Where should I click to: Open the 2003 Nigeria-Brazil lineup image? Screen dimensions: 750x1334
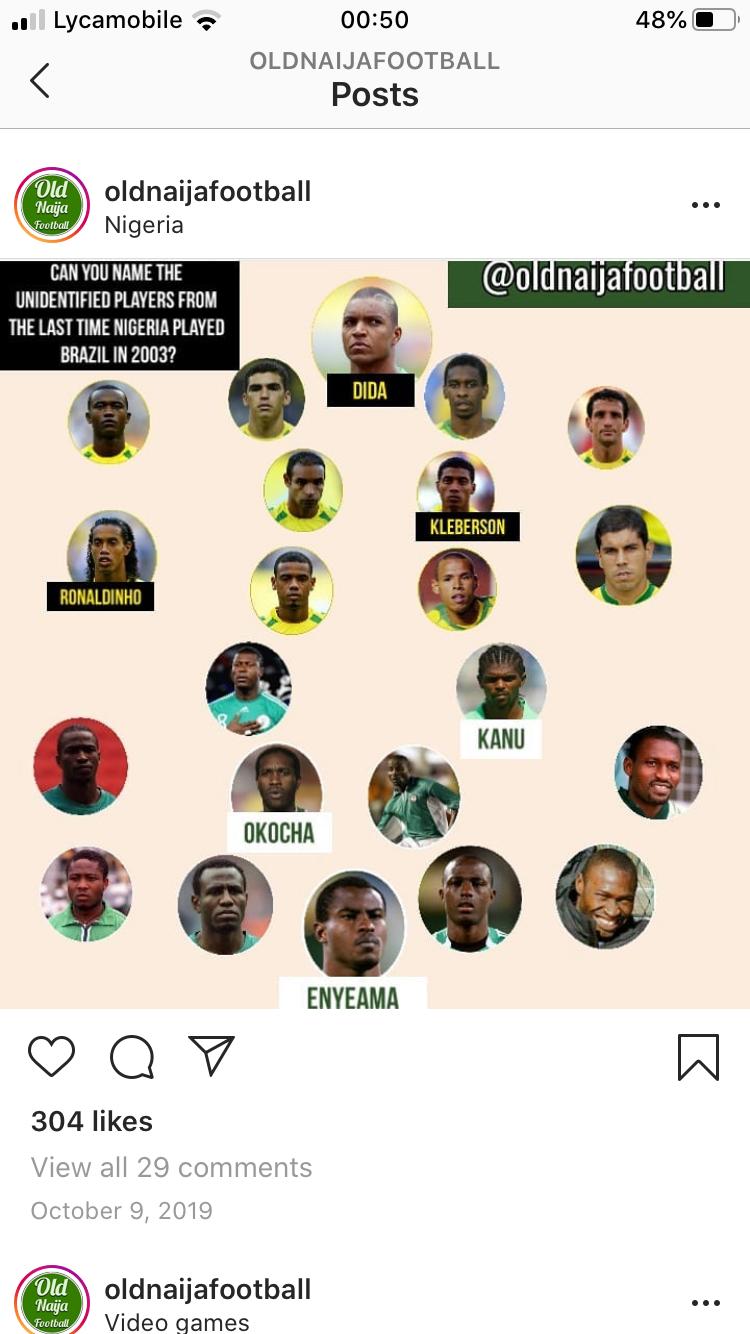[375, 635]
